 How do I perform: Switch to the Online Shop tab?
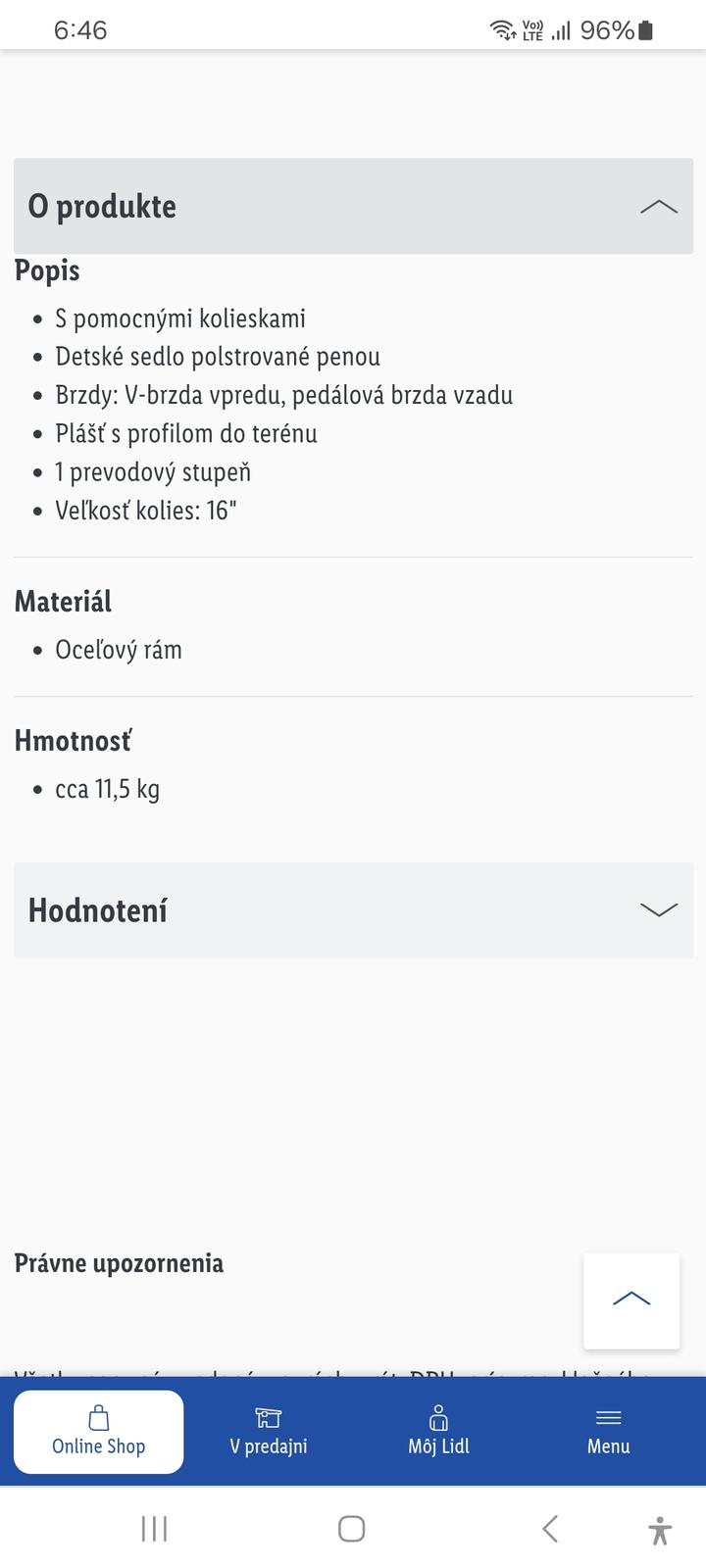[x=98, y=1432]
